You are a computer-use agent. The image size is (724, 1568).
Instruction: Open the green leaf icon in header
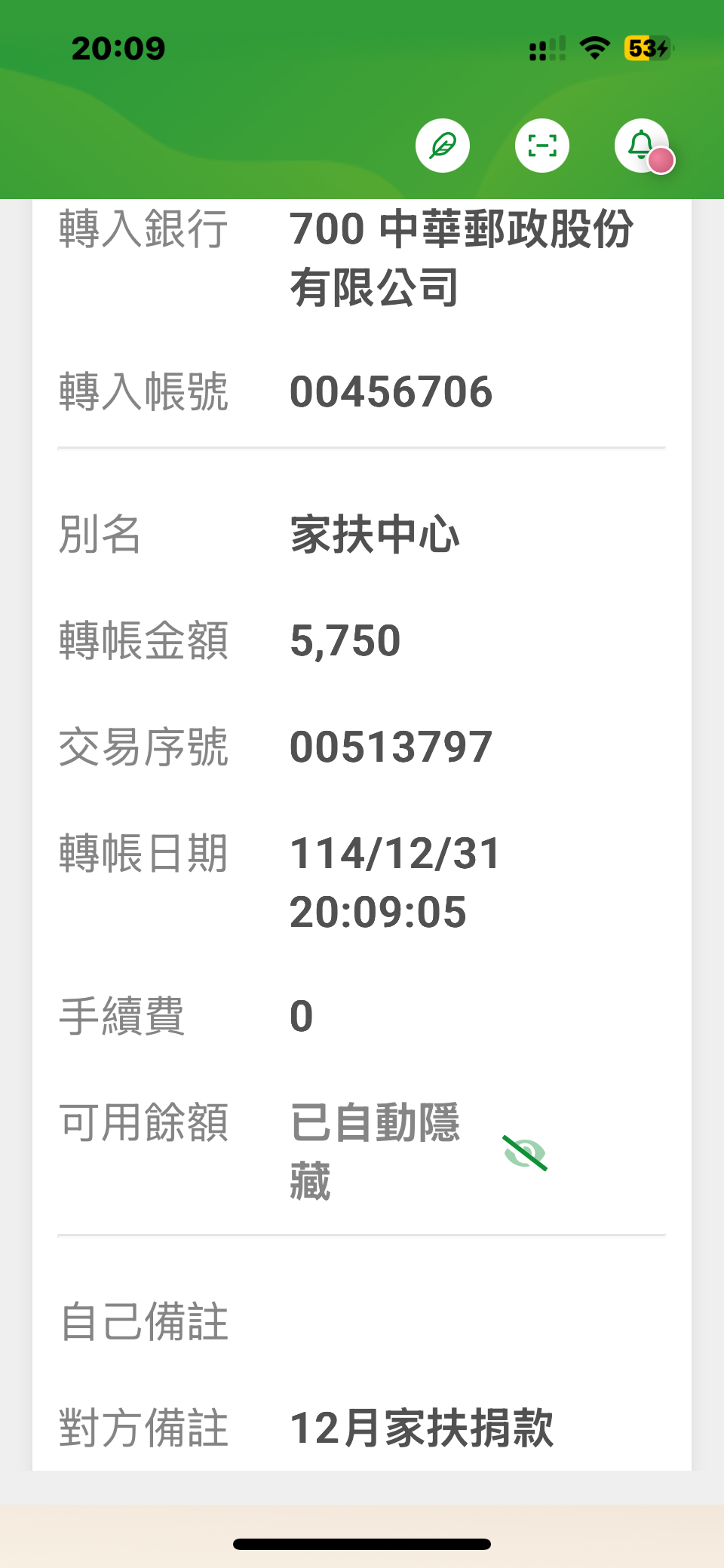click(x=443, y=146)
